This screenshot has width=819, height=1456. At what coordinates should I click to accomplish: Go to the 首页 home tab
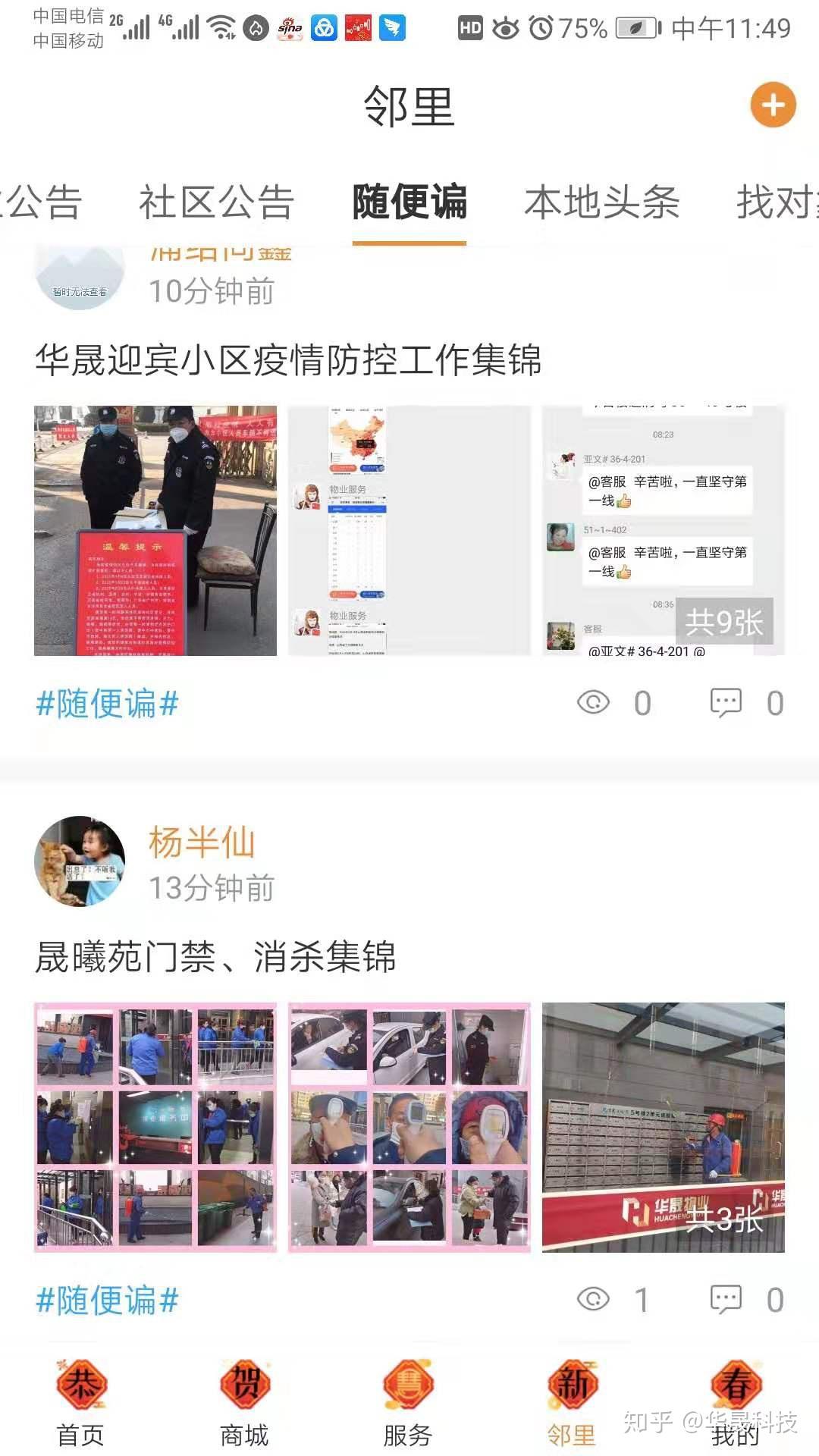click(x=81, y=1403)
